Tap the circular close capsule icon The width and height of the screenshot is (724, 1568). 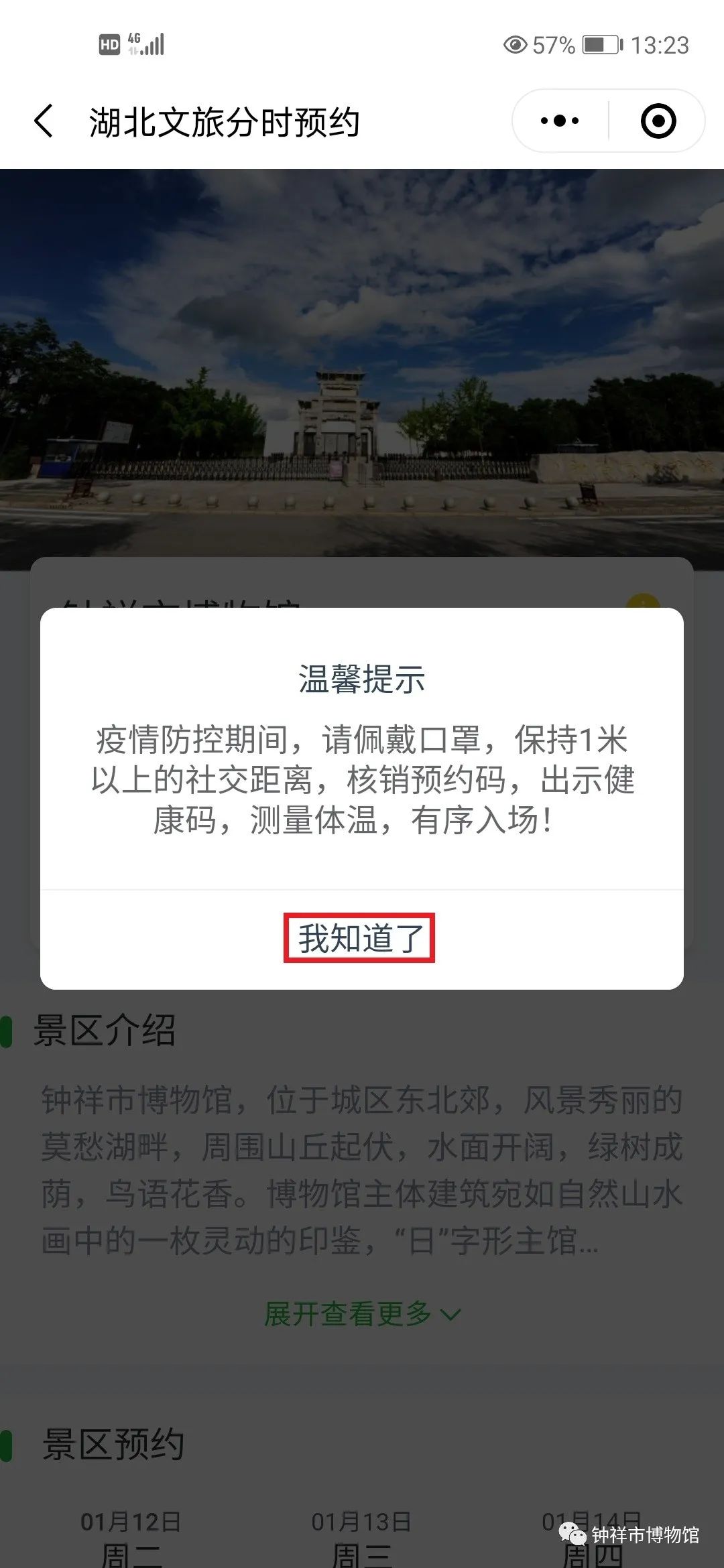tap(658, 121)
